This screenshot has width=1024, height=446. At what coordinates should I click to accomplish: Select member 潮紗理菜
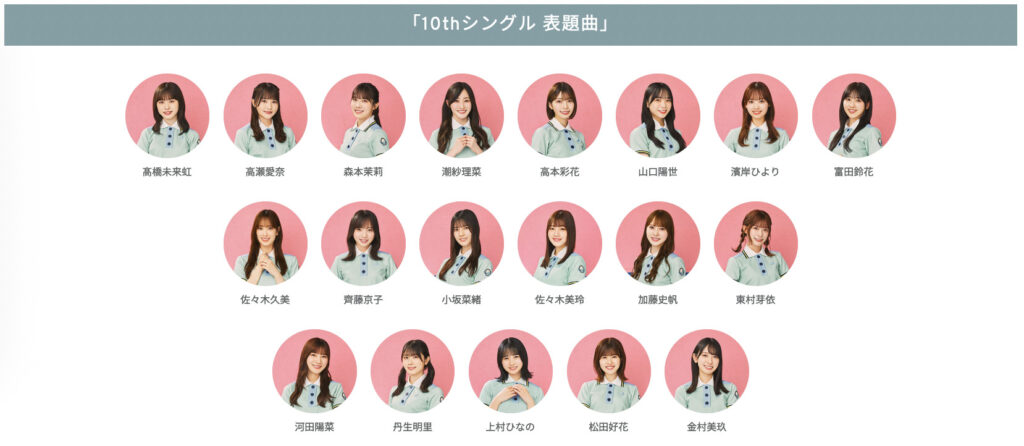point(461,115)
